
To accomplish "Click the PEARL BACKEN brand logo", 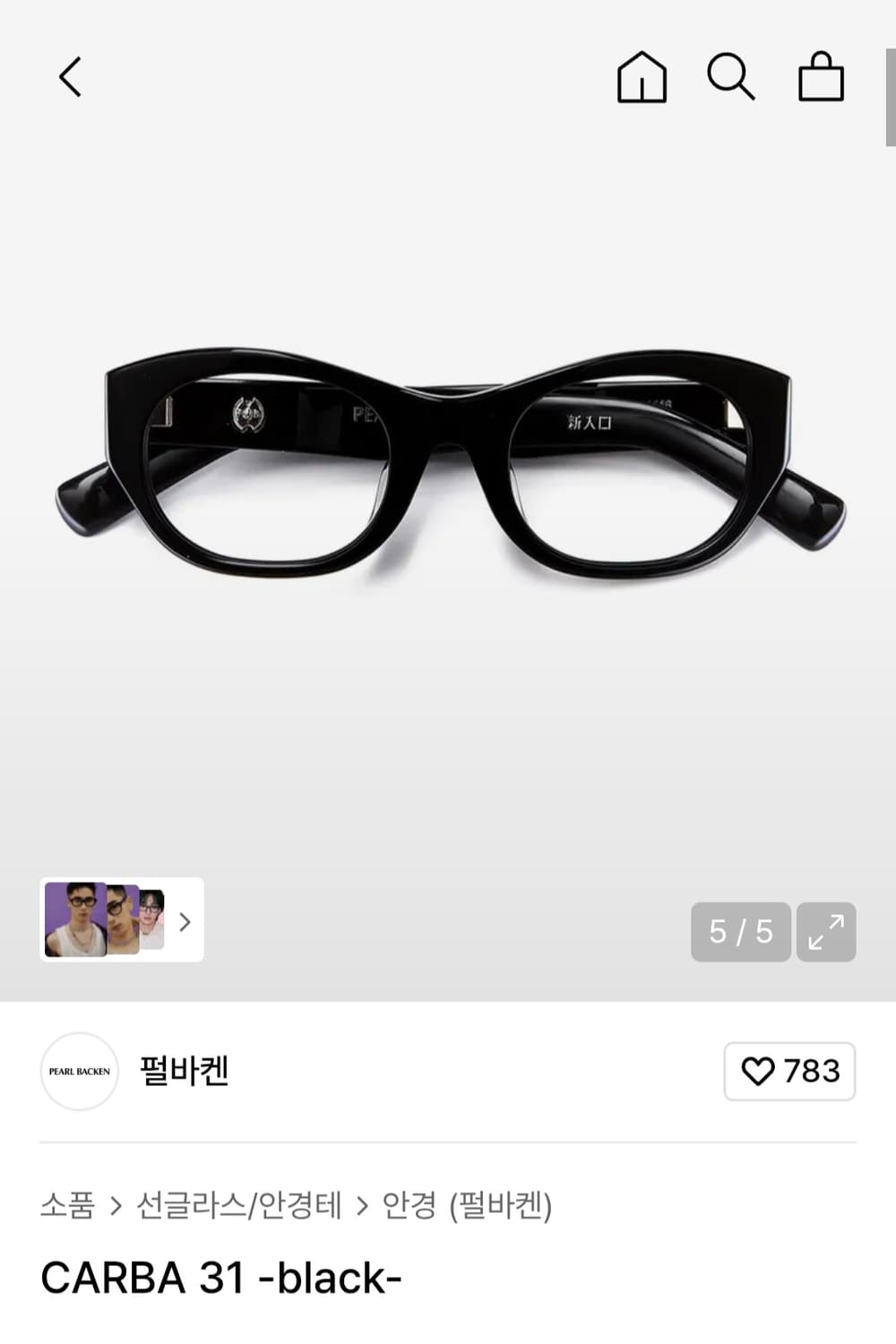I will point(79,1072).
